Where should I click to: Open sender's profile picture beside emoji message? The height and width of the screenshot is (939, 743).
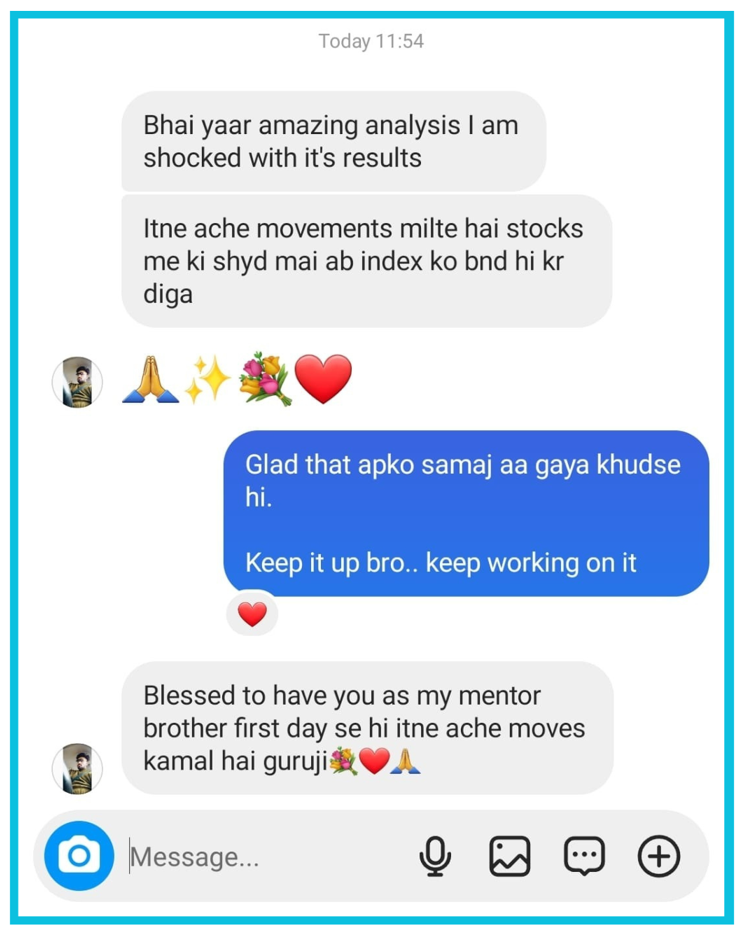[77, 382]
